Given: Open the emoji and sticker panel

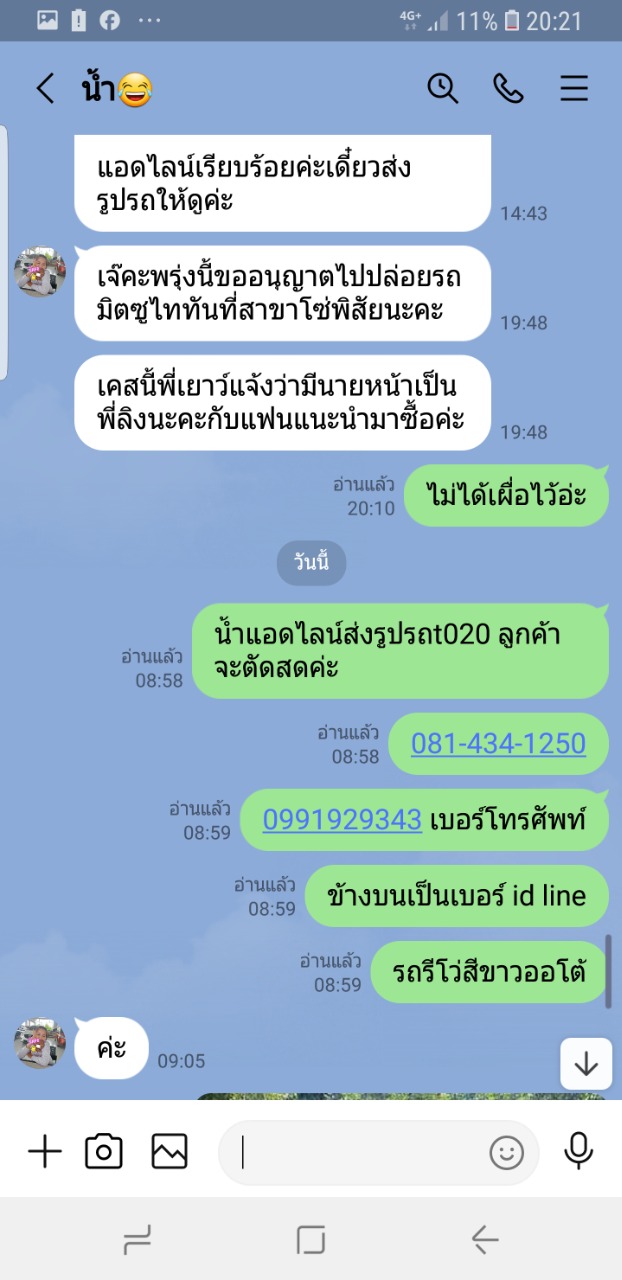Looking at the screenshot, I should [x=507, y=1153].
